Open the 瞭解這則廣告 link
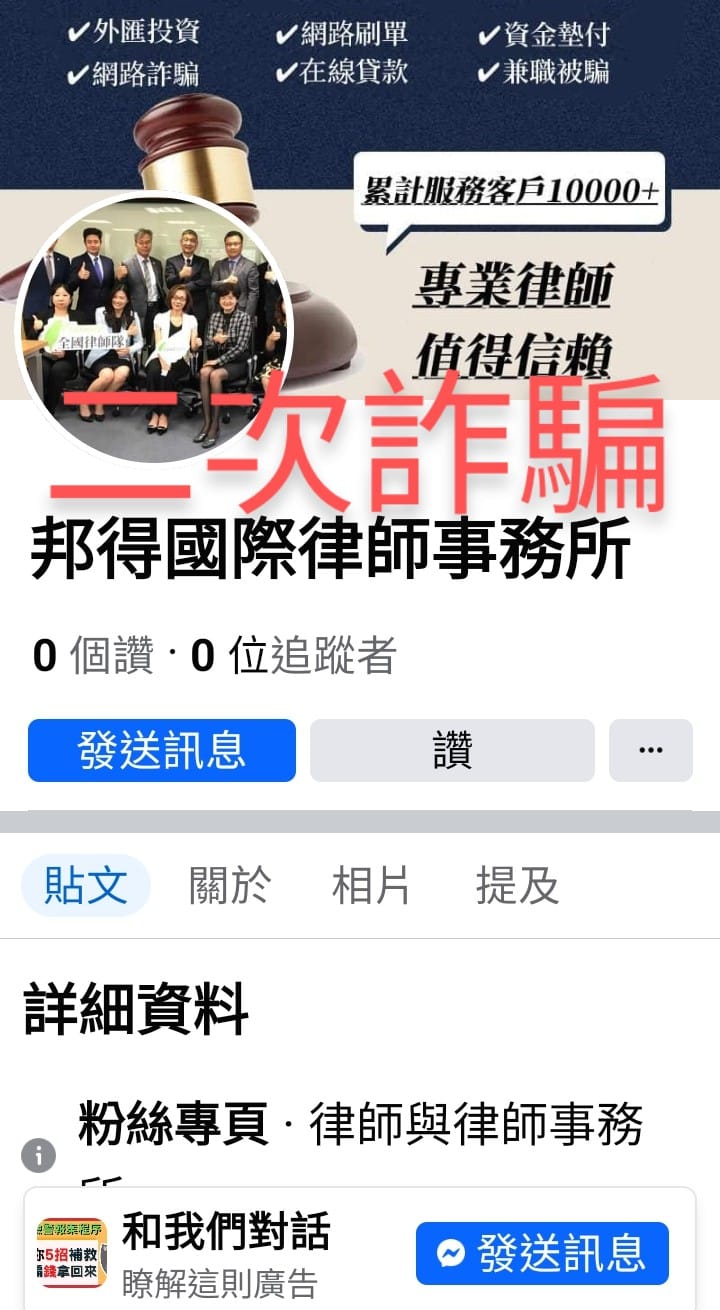This screenshot has height=1310, width=720. point(220,1283)
